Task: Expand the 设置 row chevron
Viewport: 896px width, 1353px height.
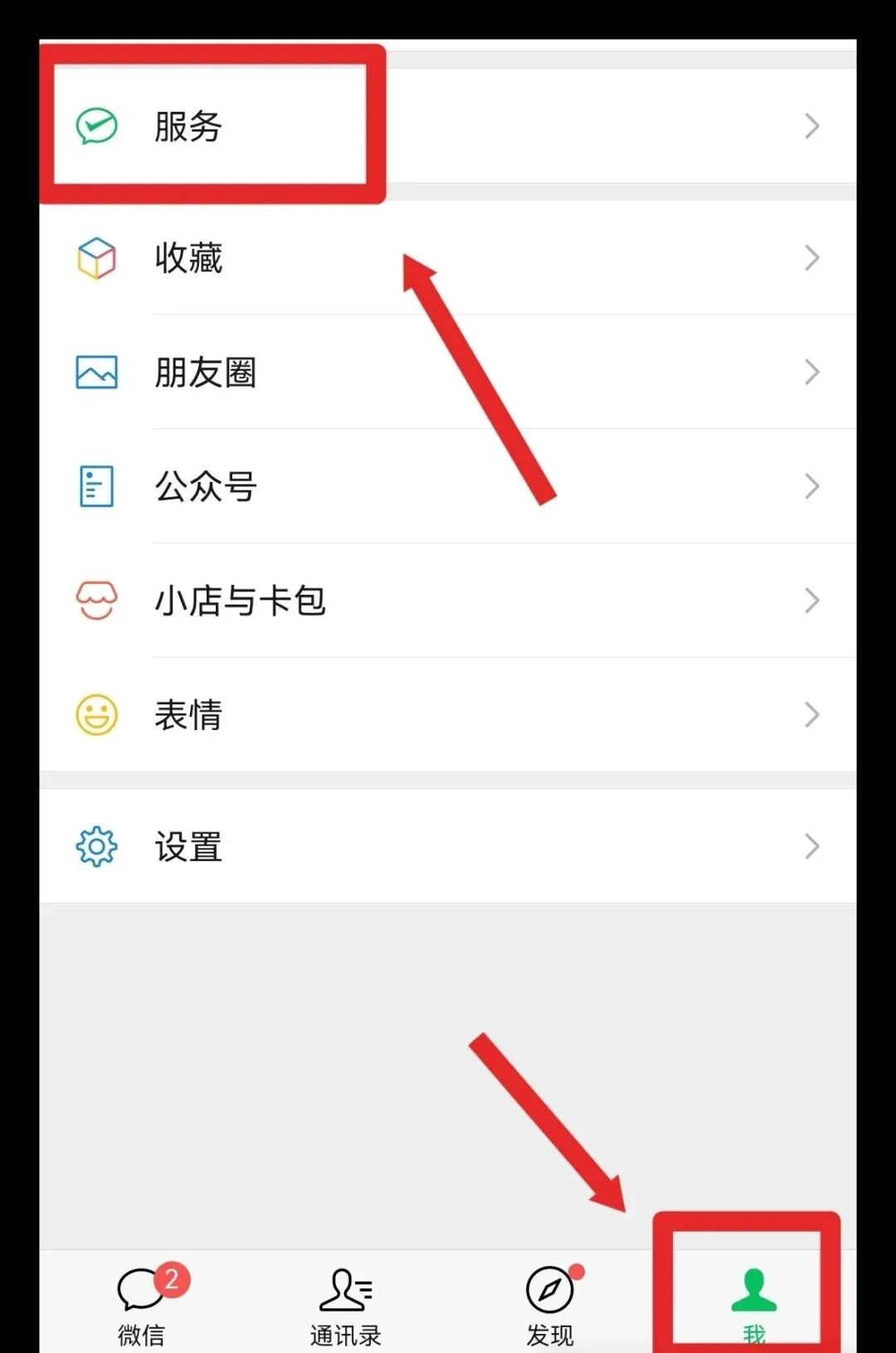Action: pyautogui.click(x=811, y=845)
